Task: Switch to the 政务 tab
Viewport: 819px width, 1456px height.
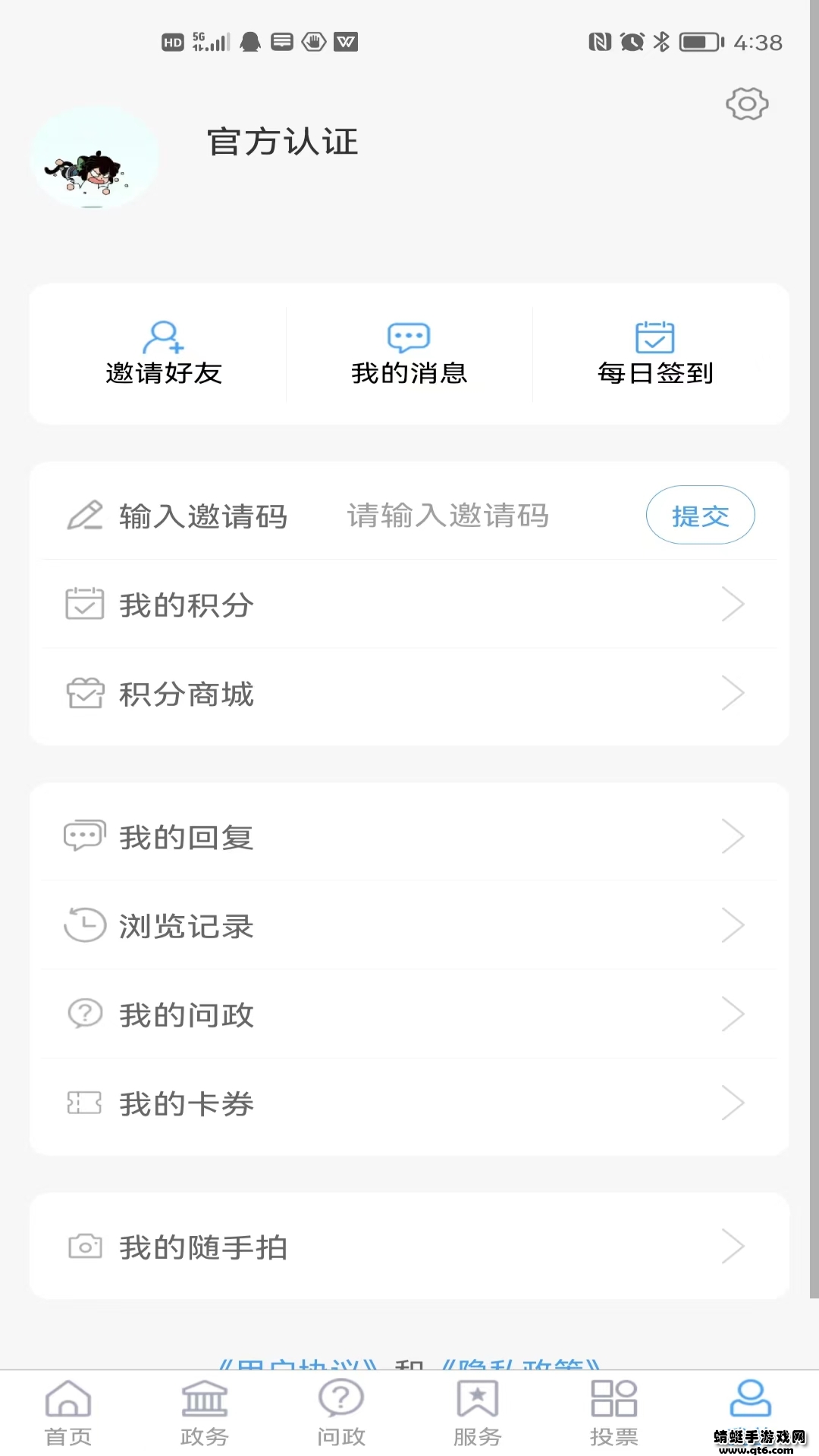Action: pos(203,1412)
